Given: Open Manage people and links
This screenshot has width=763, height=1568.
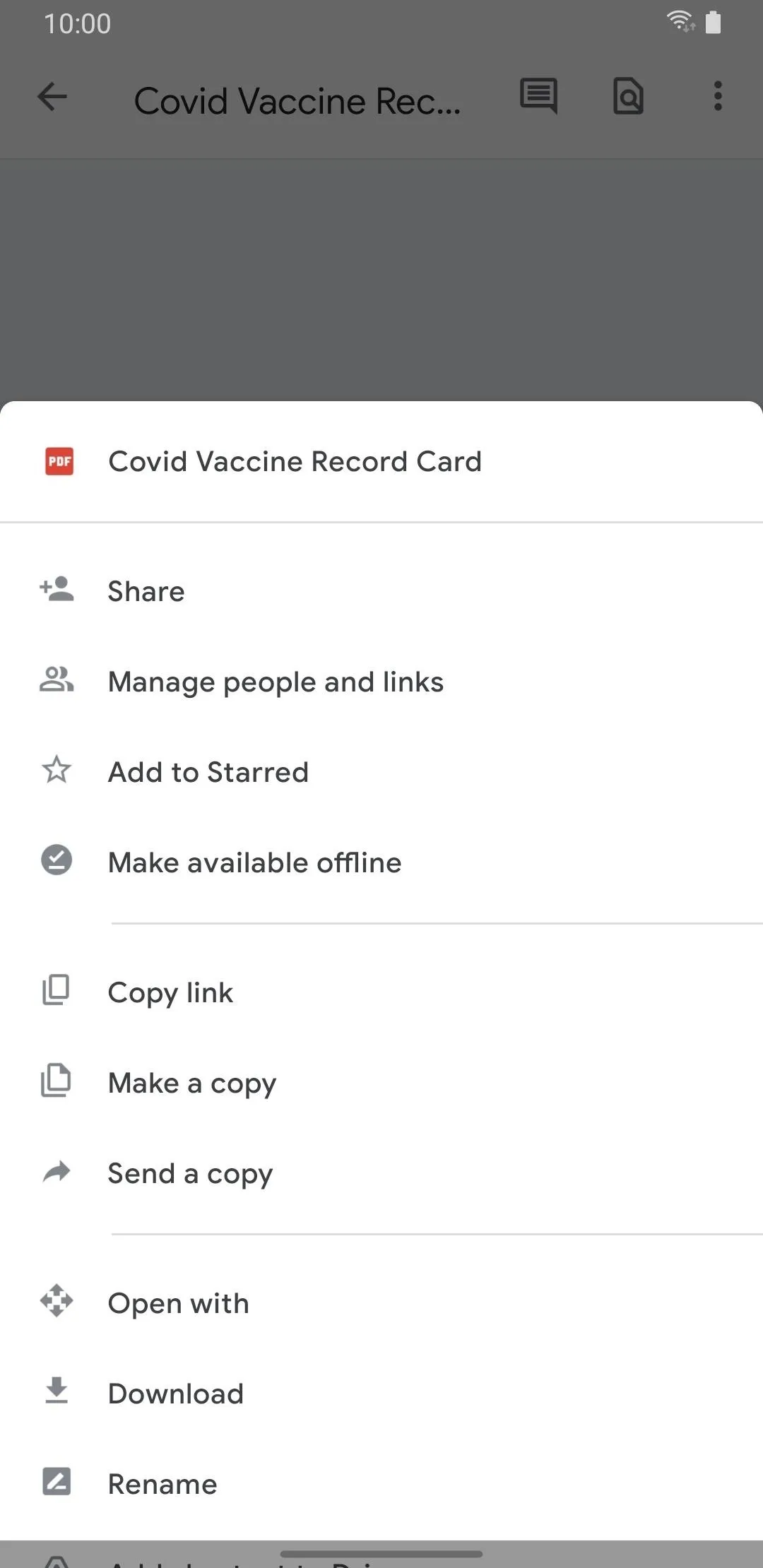Looking at the screenshot, I should click(381, 681).
